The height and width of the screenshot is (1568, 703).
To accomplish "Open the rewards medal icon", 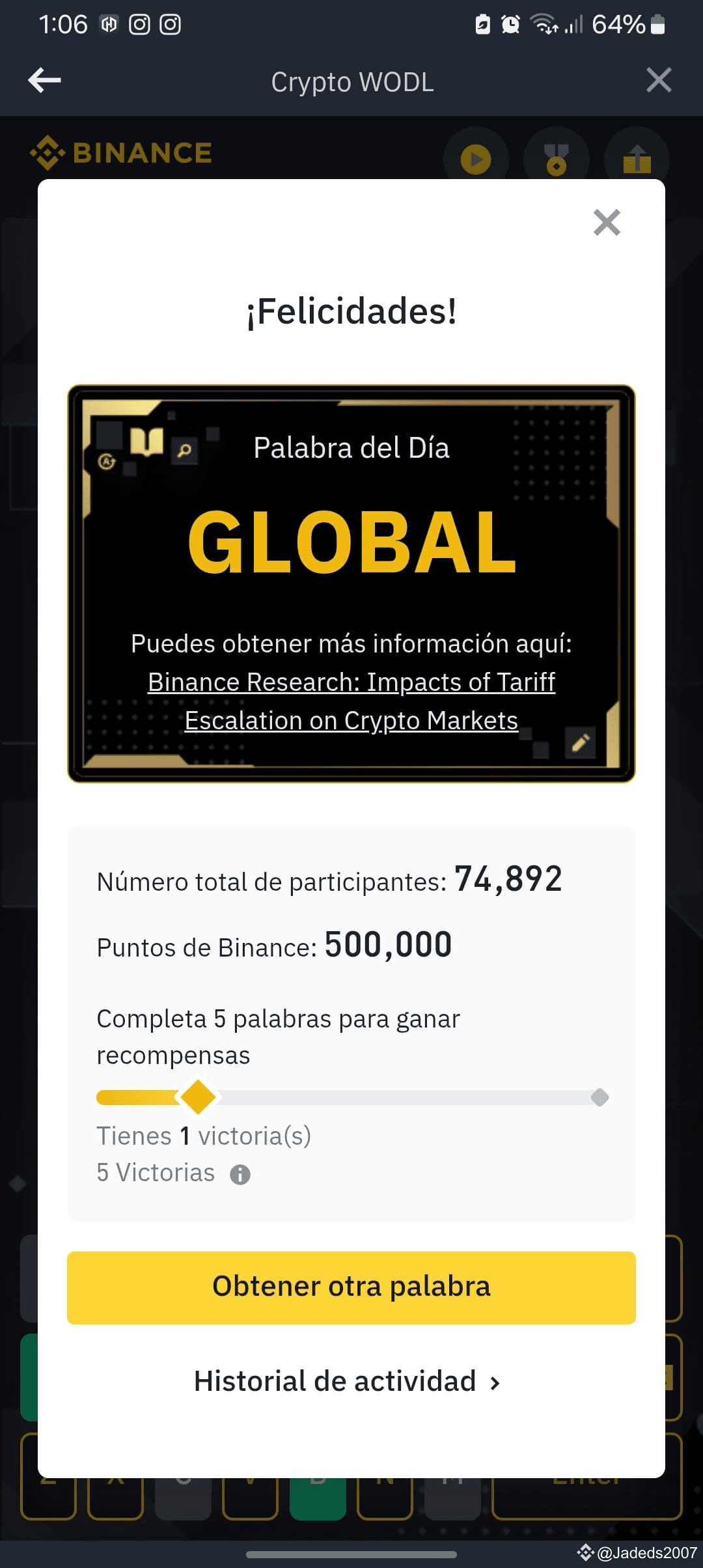I will 556,158.
